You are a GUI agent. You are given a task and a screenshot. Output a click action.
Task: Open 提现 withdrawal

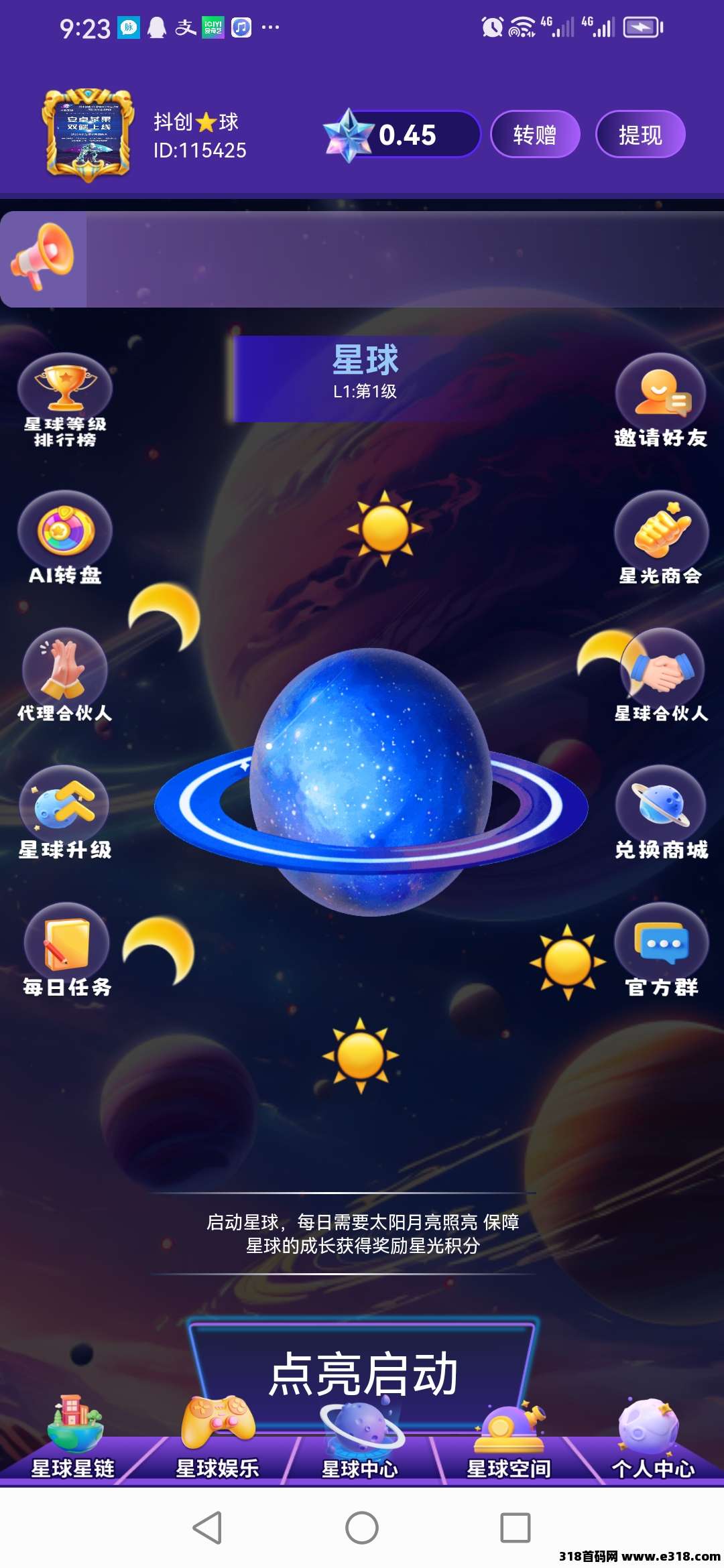[640, 135]
